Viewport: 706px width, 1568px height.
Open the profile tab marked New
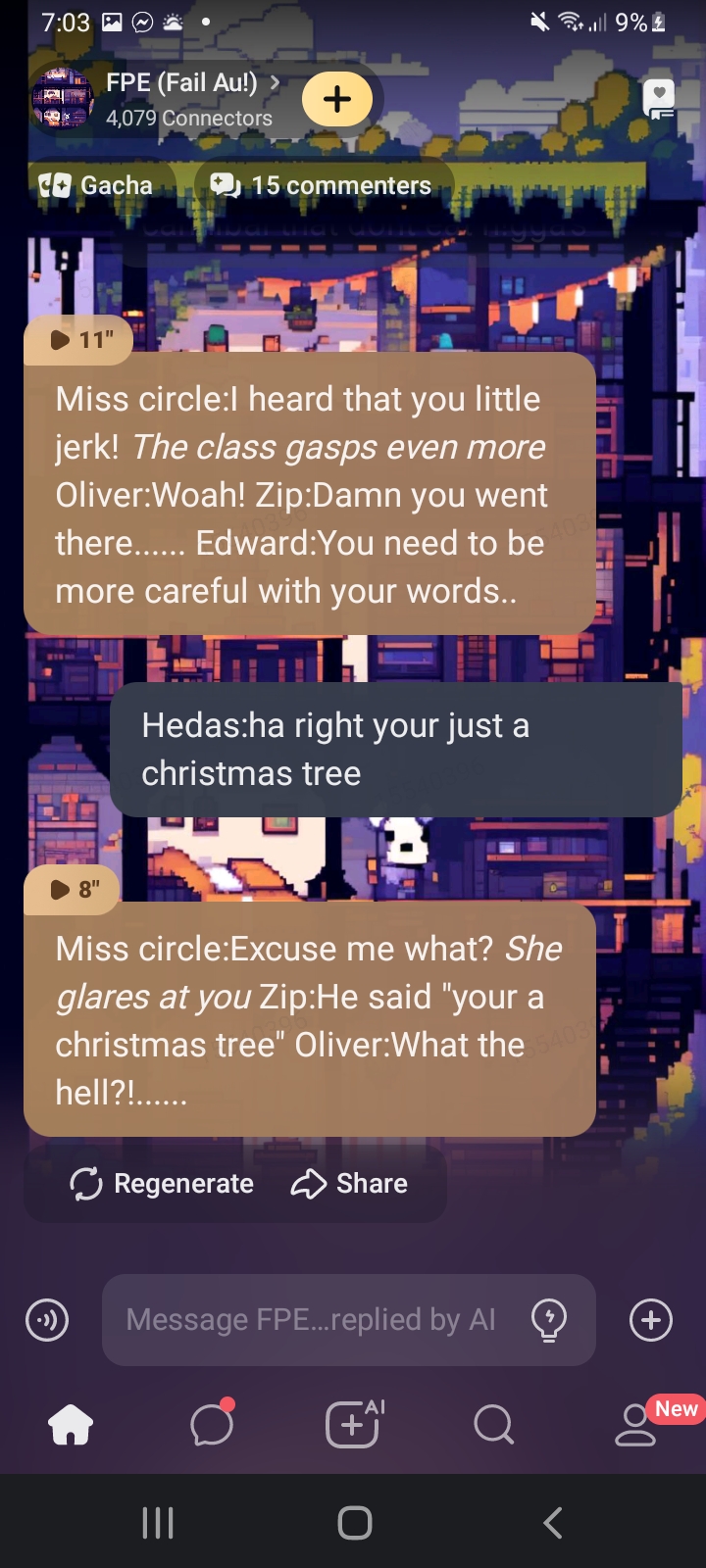(x=637, y=1425)
